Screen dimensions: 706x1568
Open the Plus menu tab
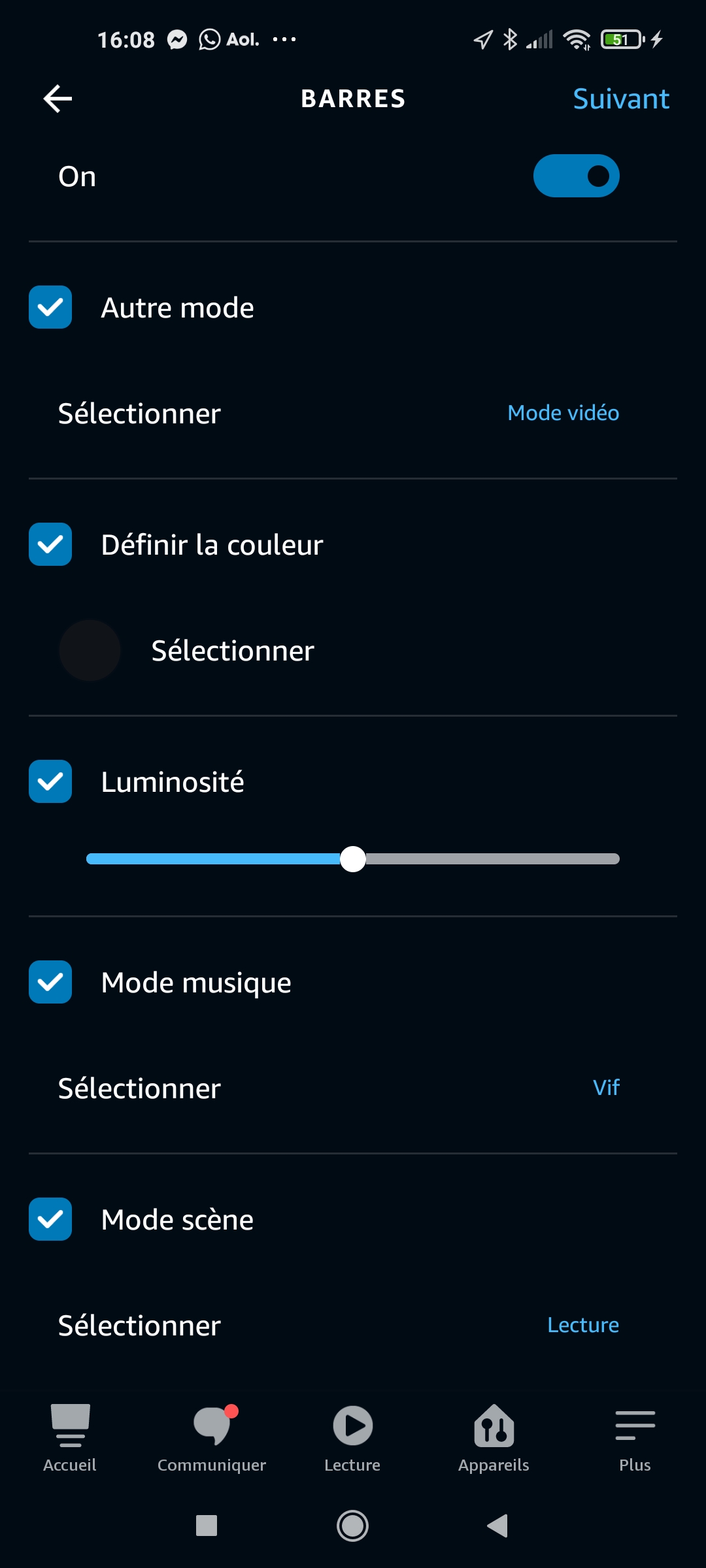click(635, 1437)
